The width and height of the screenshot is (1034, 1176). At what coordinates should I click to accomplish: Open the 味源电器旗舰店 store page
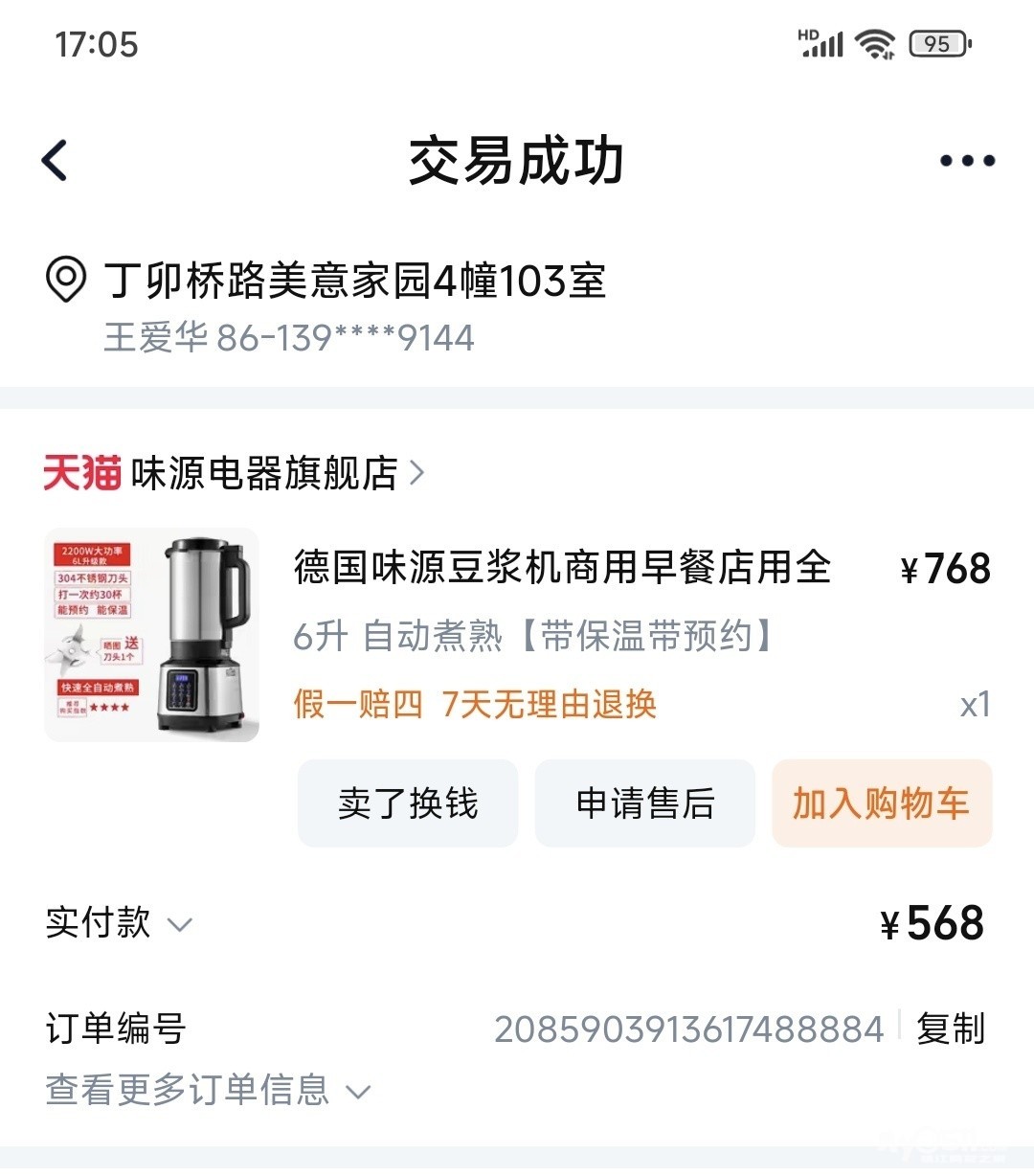(x=265, y=473)
